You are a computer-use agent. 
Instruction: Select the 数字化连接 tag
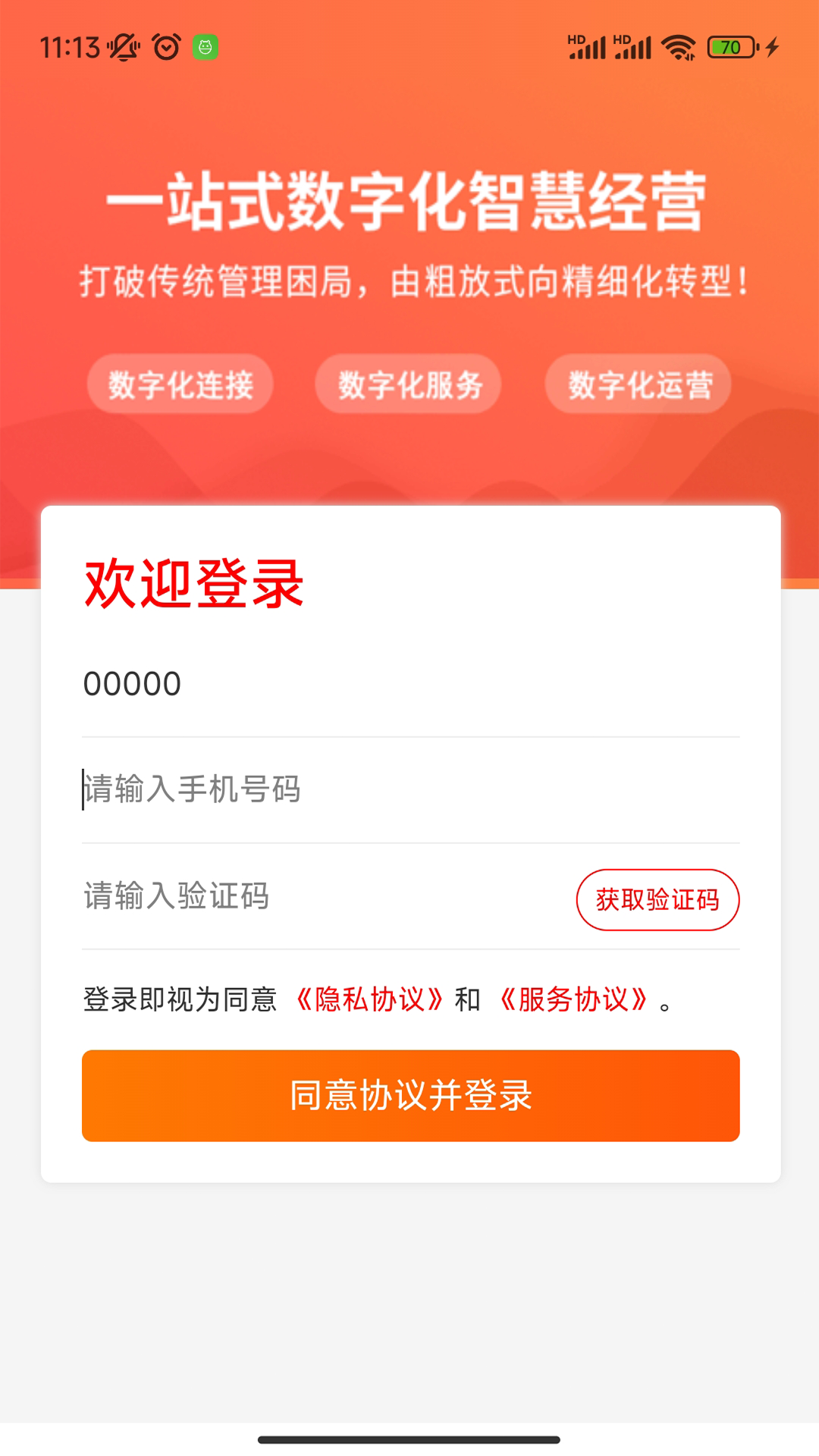coord(180,384)
